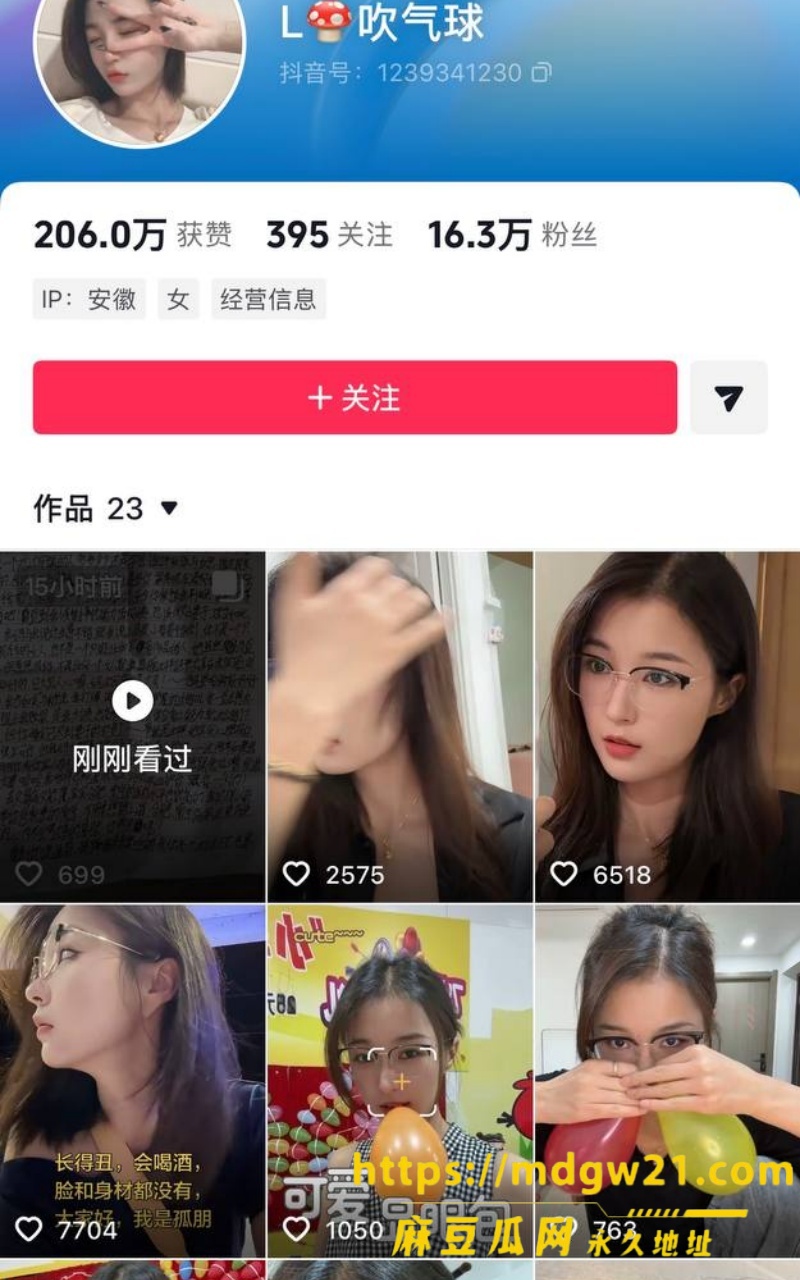Open the video with 7704 likes
This screenshot has width=800, height=1280.
coord(132,1081)
